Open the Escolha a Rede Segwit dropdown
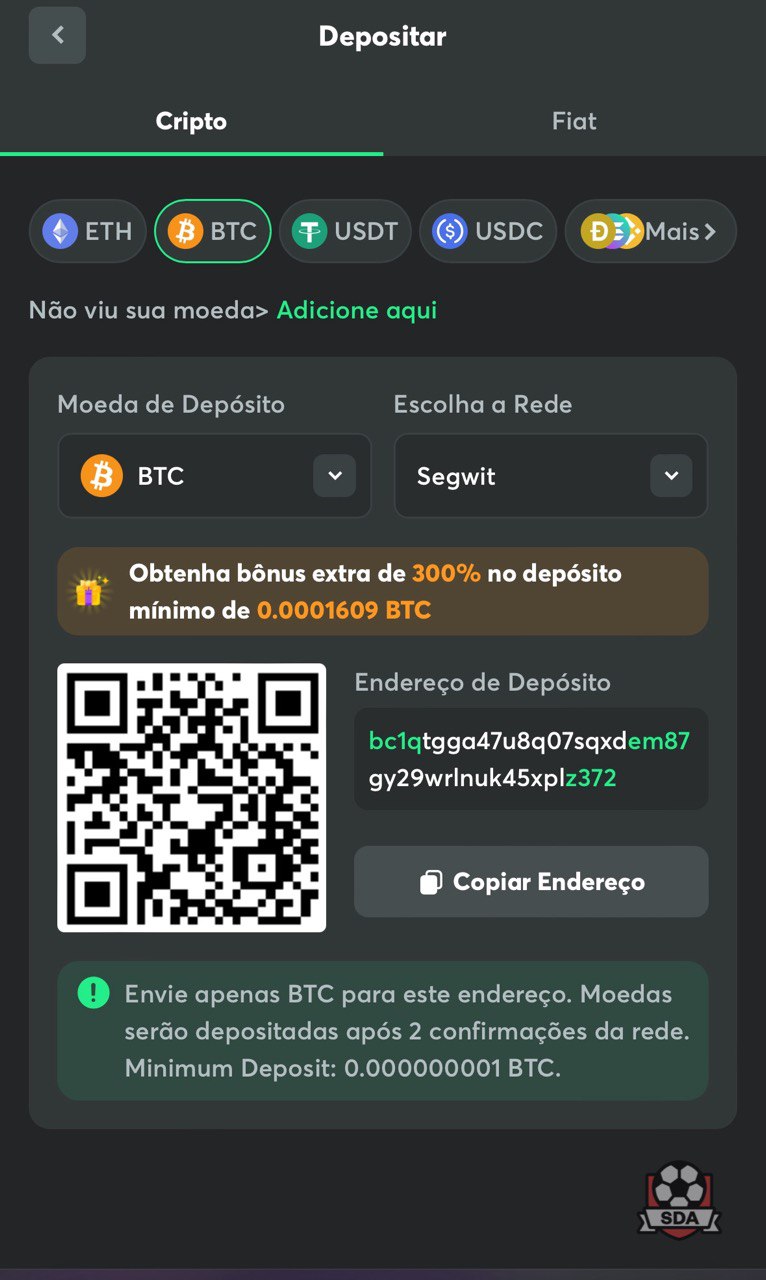Image resolution: width=766 pixels, height=1280 pixels. [551, 476]
